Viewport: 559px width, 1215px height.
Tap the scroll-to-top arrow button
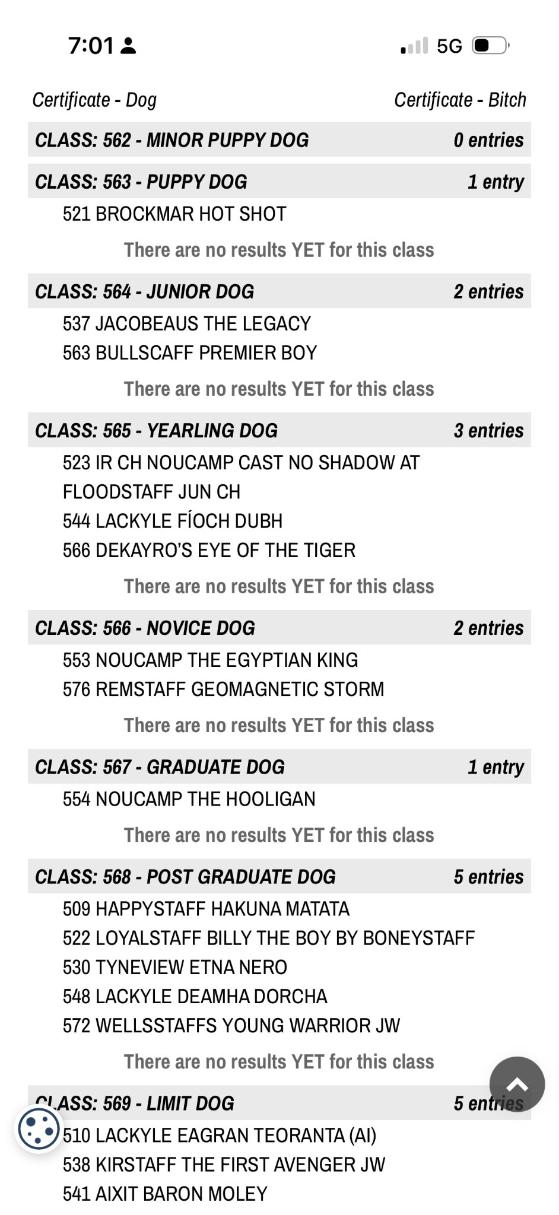click(x=517, y=1084)
